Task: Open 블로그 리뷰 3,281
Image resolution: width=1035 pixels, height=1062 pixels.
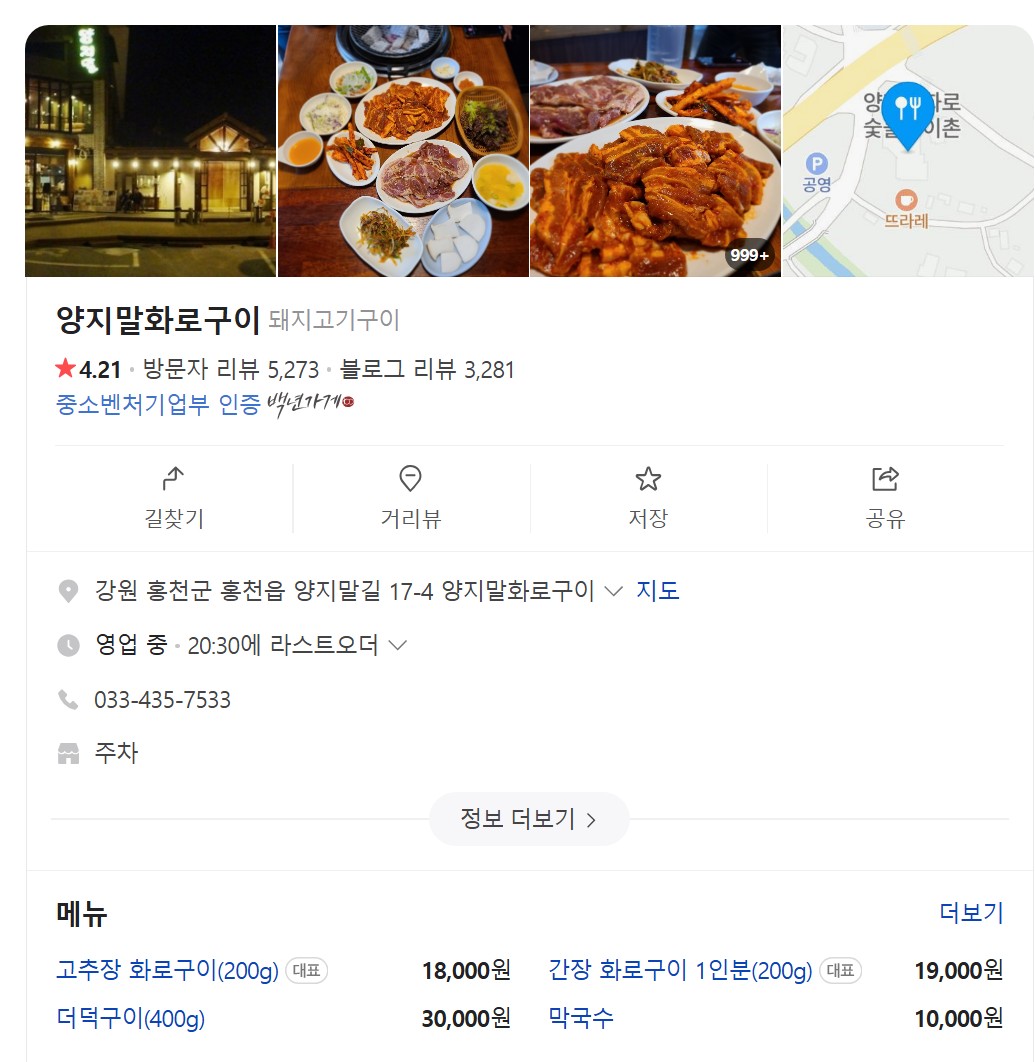Action: point(427,370)
